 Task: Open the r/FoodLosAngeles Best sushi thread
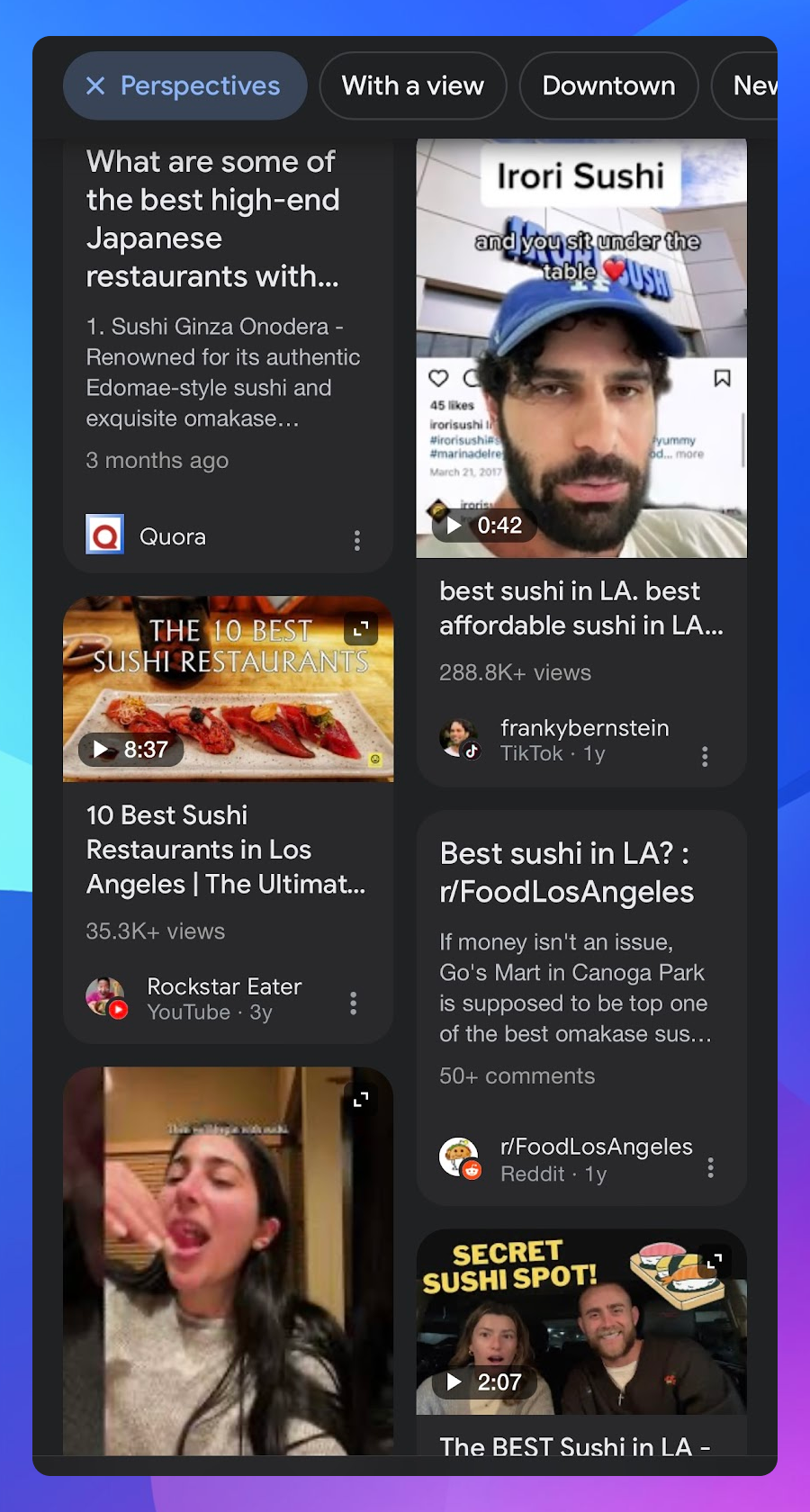[x=566, y=872]
